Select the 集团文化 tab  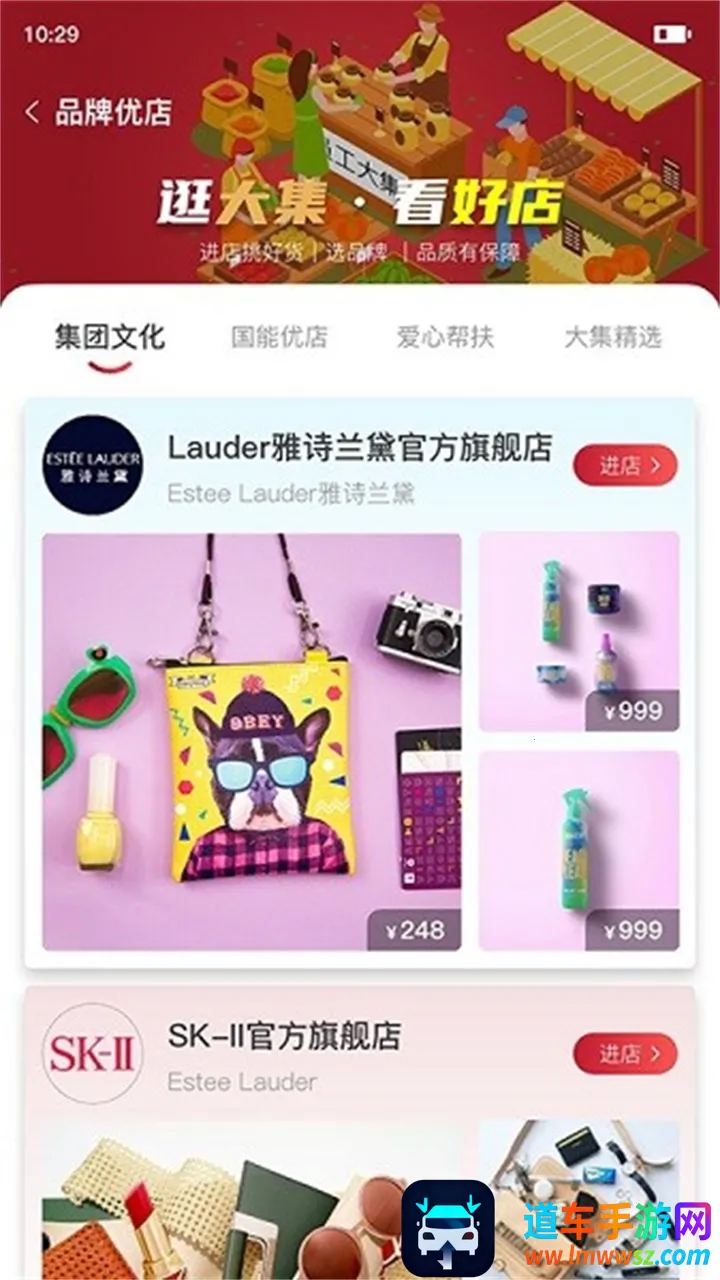pyautogui.click(x=109, y=338)
